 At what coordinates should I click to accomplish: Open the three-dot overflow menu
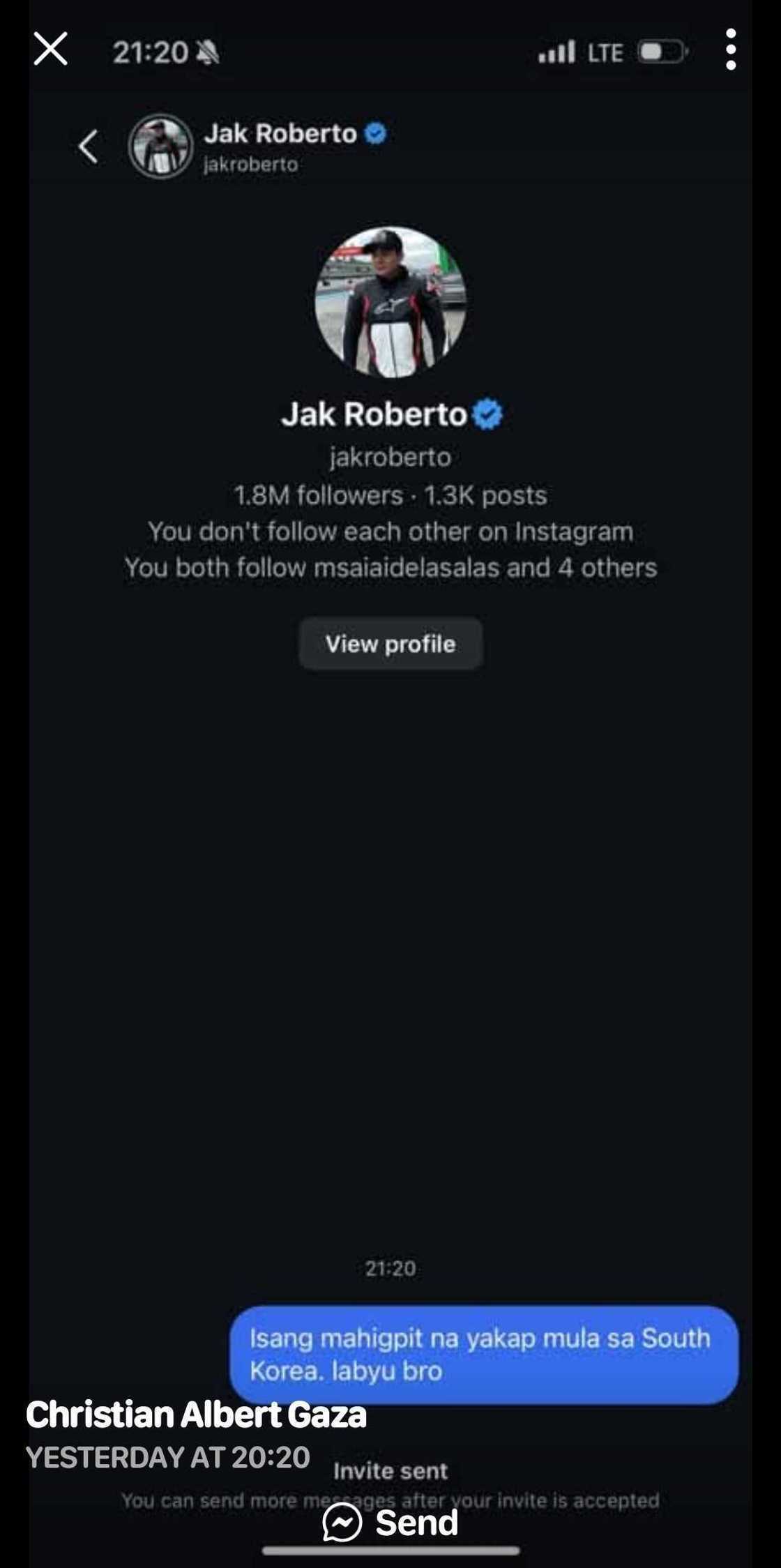click(x=730, y=50)
